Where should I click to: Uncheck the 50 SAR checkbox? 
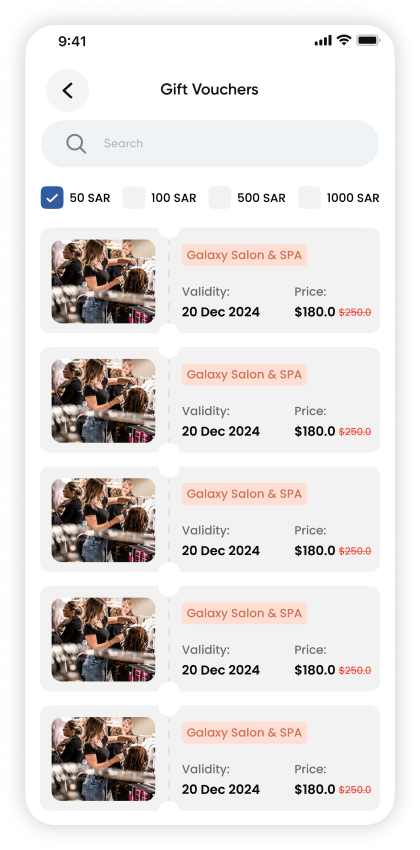tap(52, 198)
